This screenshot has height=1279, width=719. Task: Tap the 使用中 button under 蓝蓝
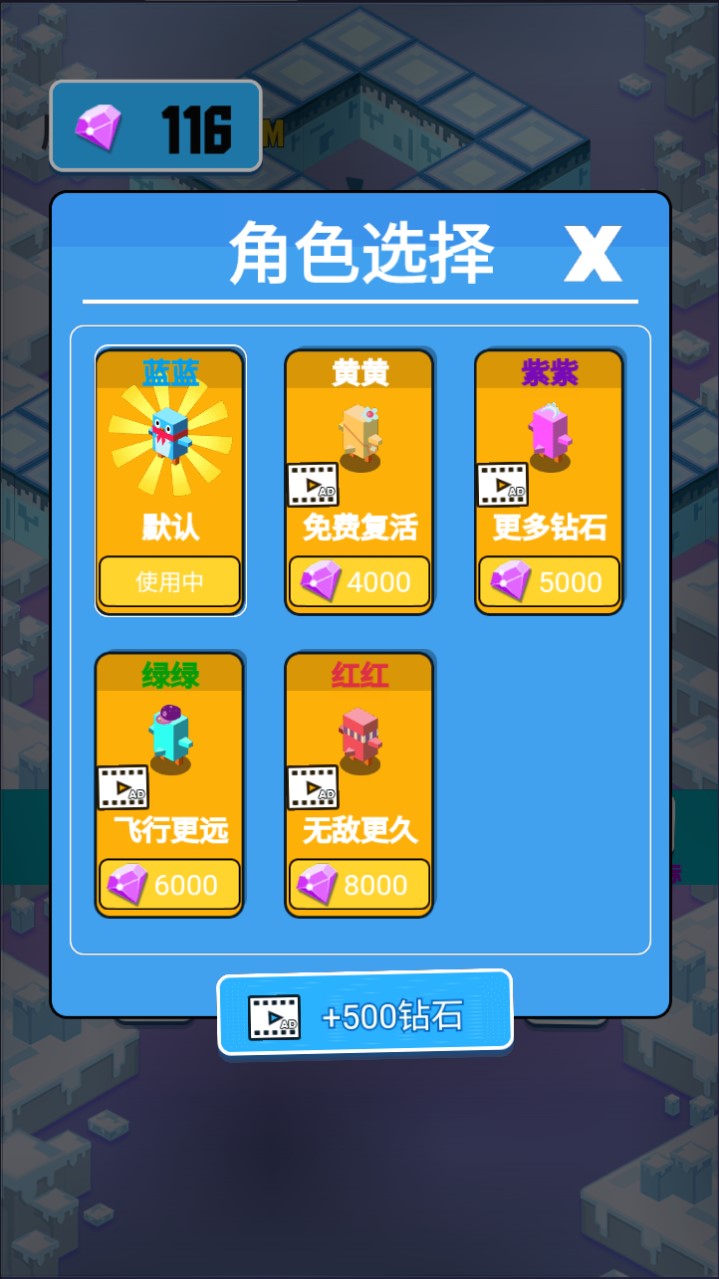pyautogui.click(x=170, y=582)
